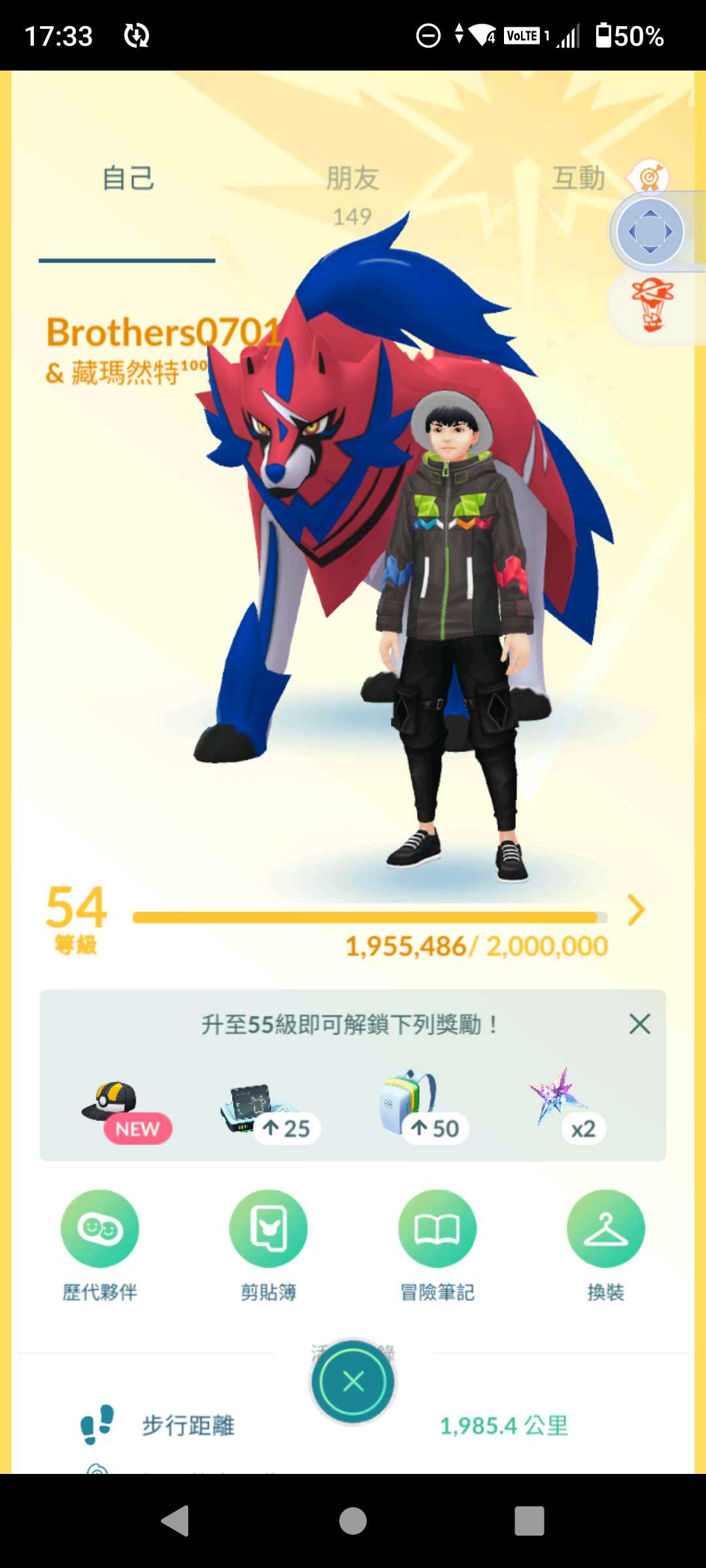
Task: Go back using the system back button
Action: pos(175,1521)
